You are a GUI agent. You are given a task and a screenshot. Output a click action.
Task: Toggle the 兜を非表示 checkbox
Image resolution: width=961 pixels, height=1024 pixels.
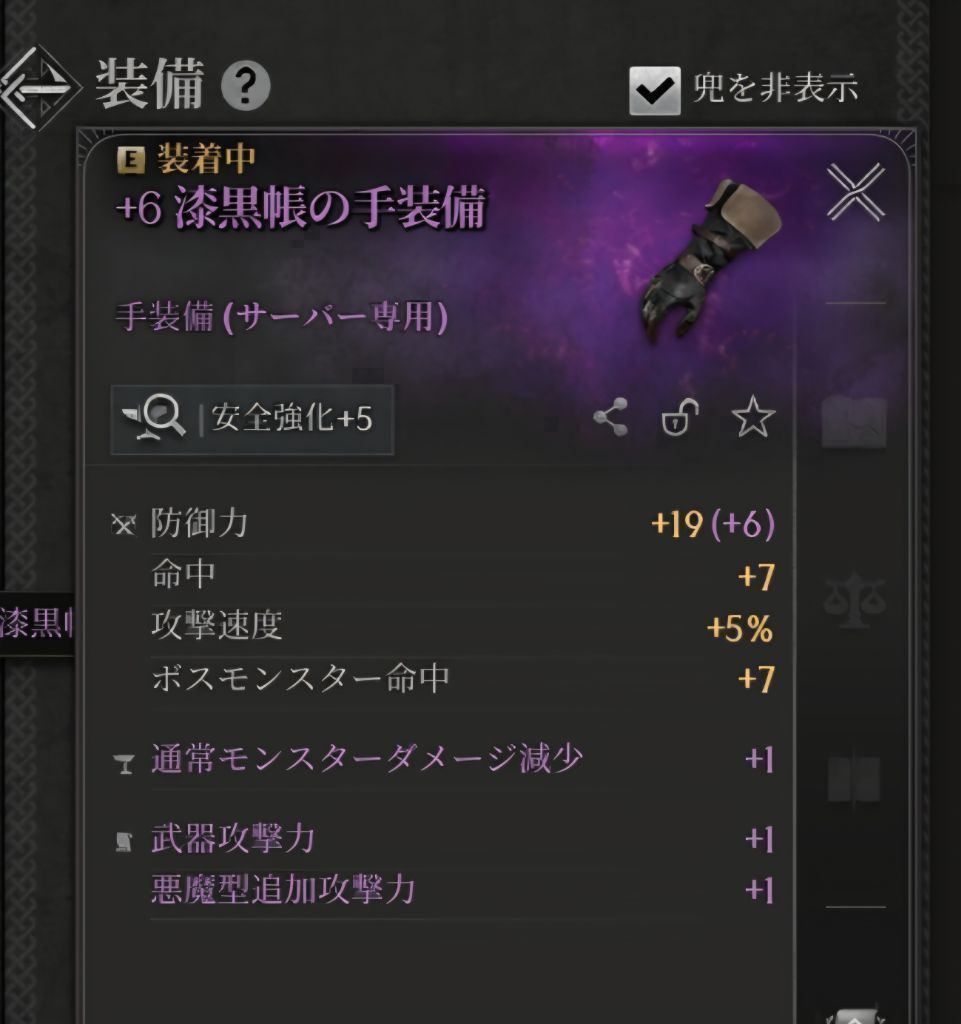tap(654, 90)
